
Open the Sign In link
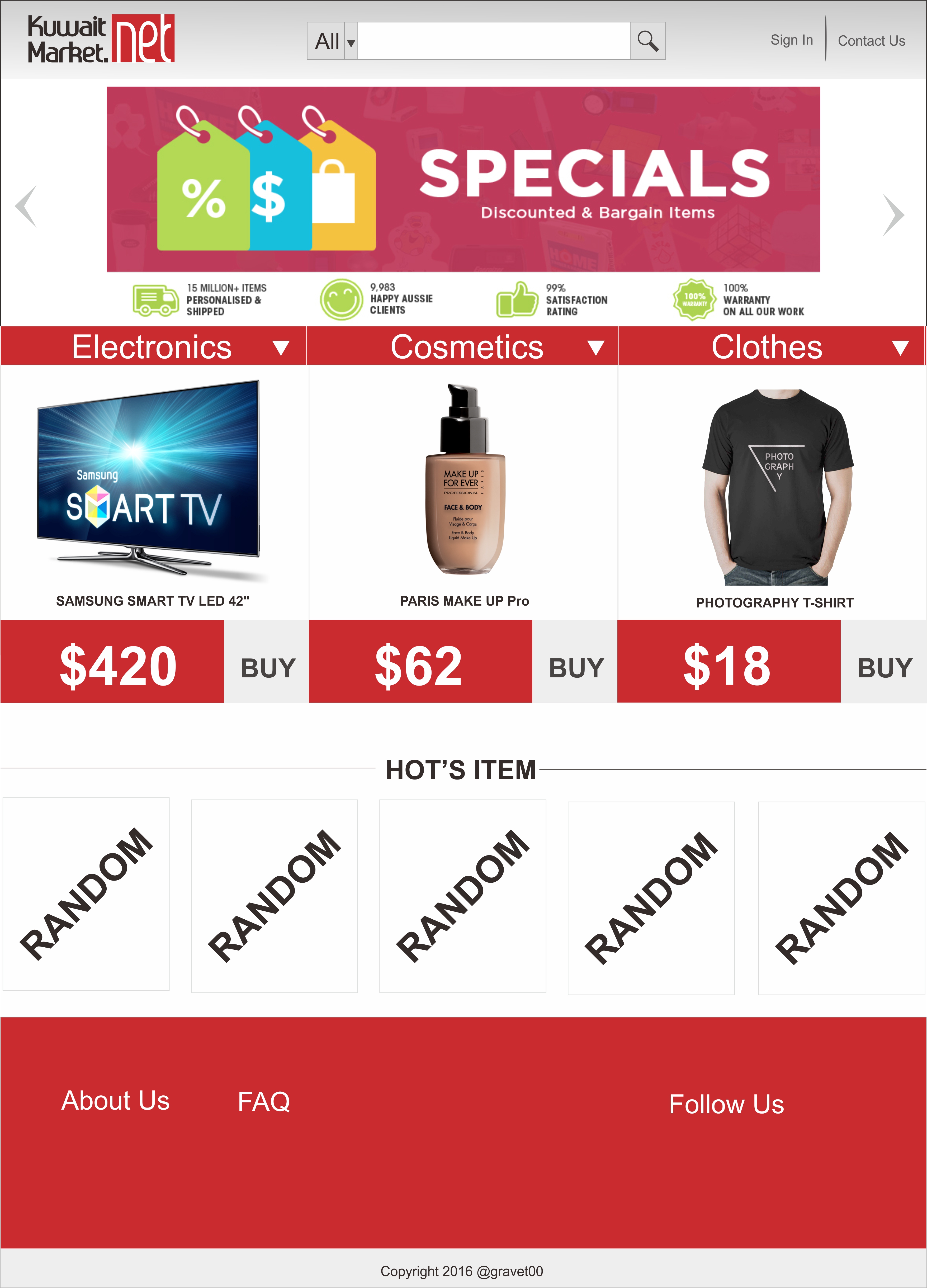pos(791,40)
